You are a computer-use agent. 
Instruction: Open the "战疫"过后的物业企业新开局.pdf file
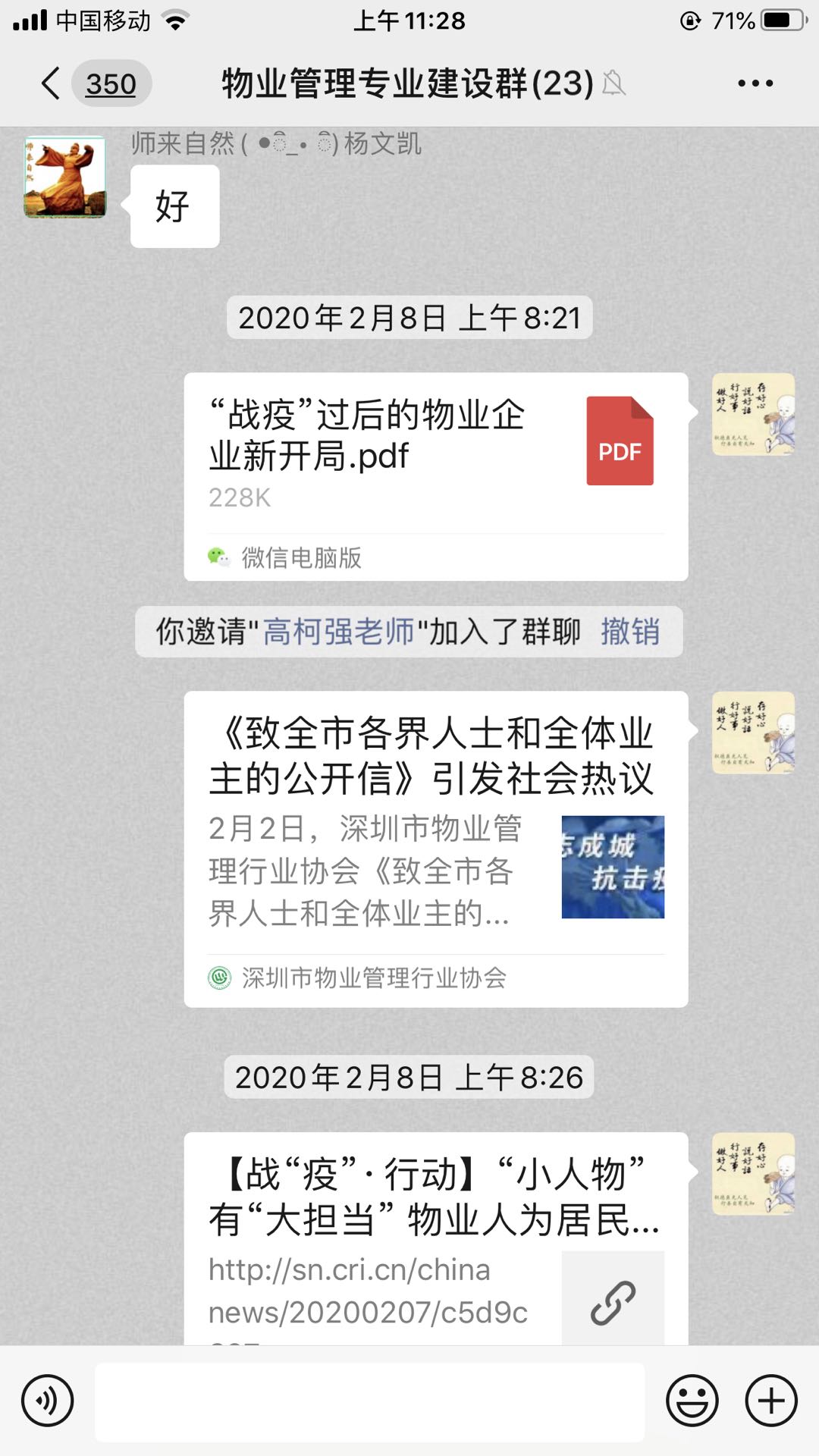[435, 455]
